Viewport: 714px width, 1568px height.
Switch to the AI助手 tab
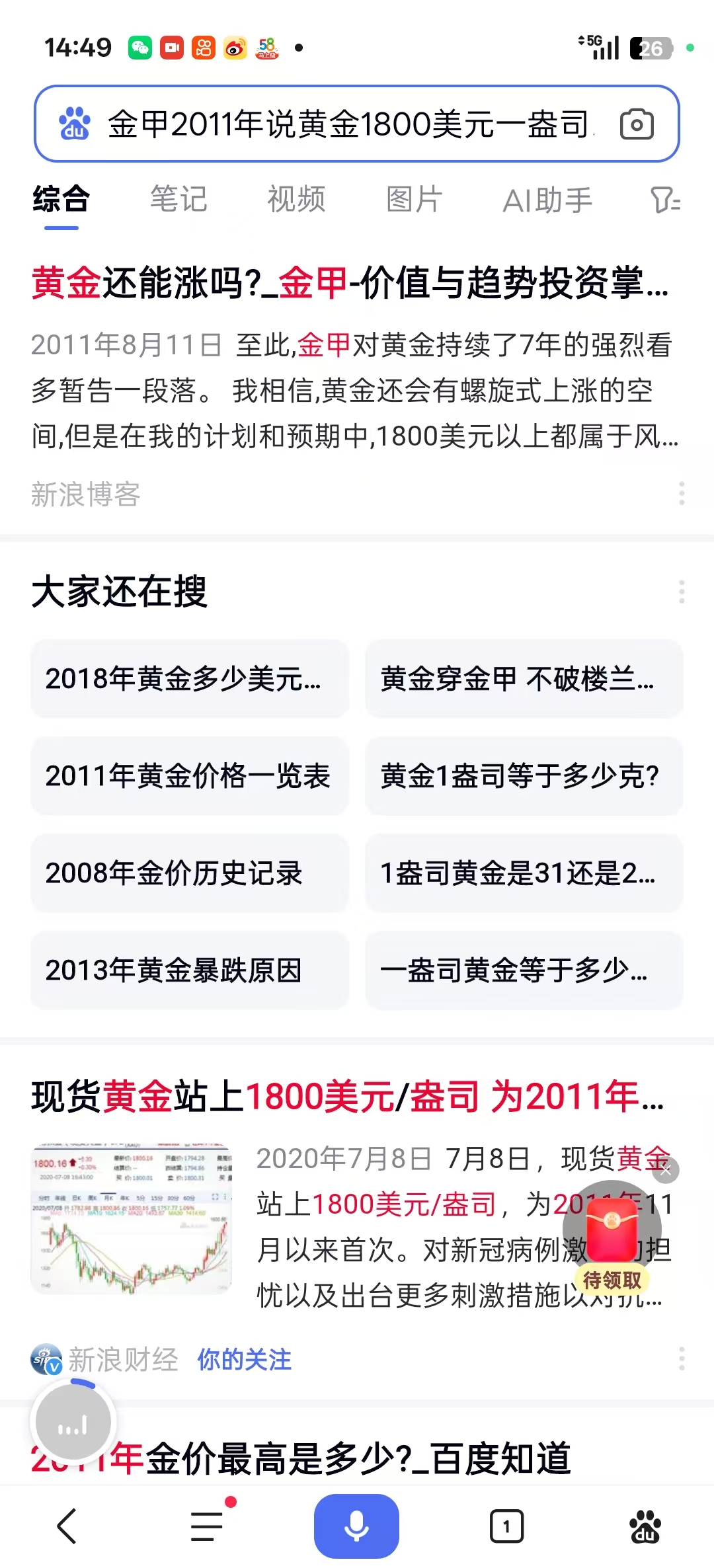point(547,200)
